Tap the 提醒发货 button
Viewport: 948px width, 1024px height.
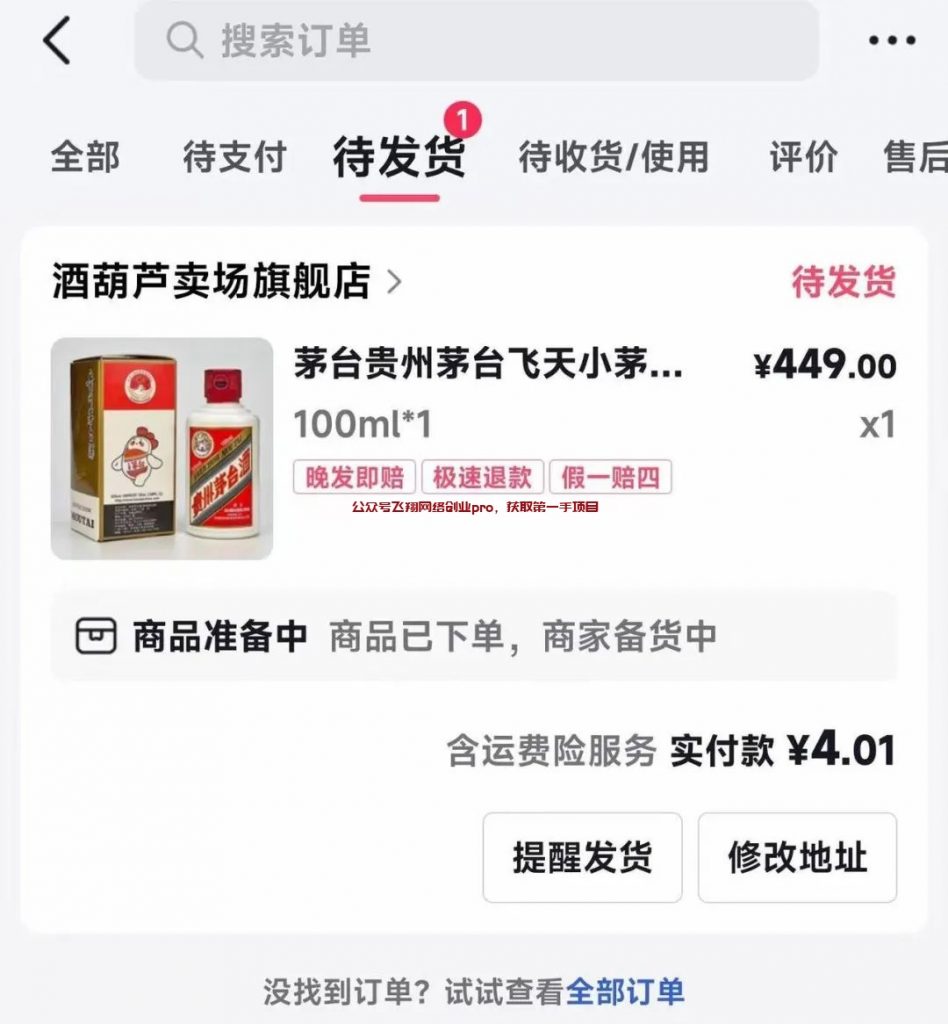pos(582,857)
